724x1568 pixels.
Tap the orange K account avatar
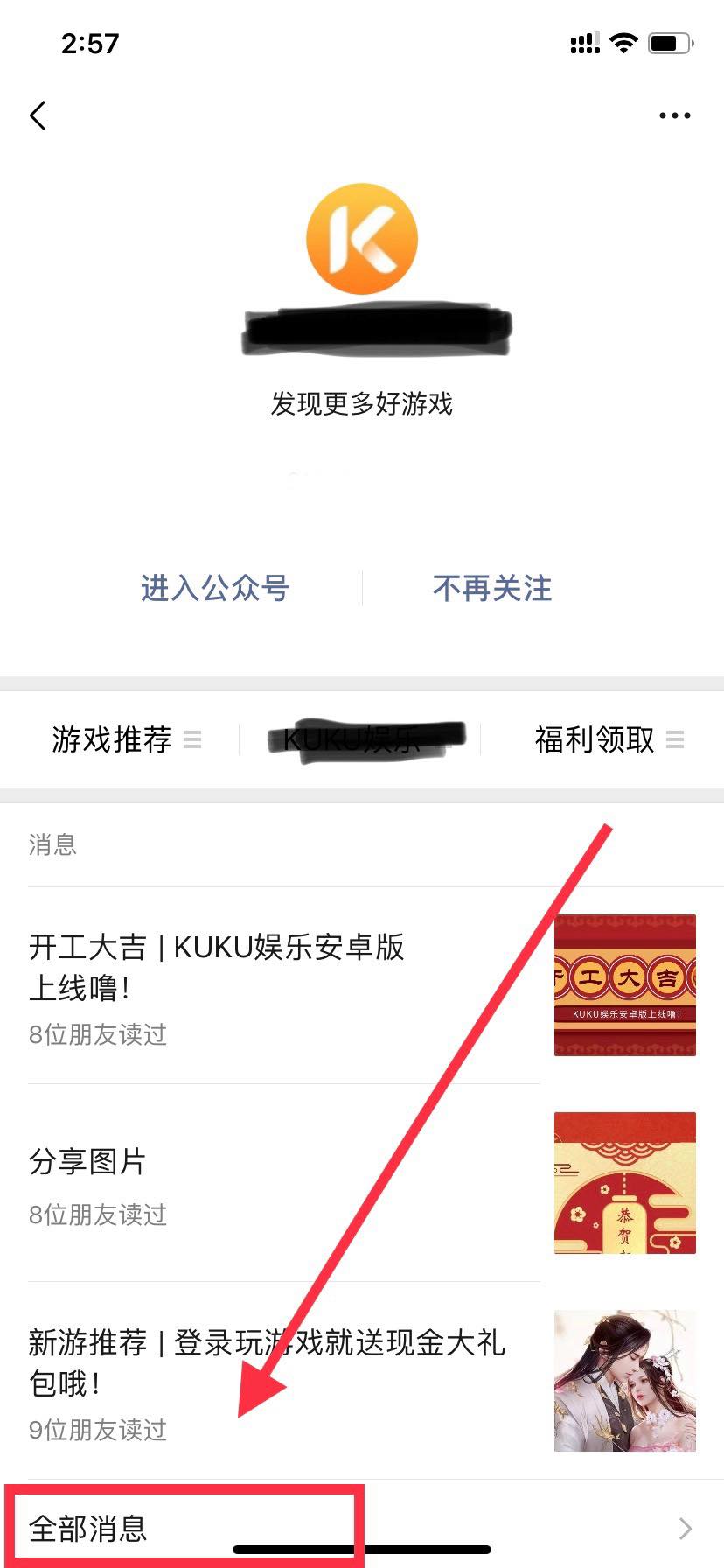362,239
